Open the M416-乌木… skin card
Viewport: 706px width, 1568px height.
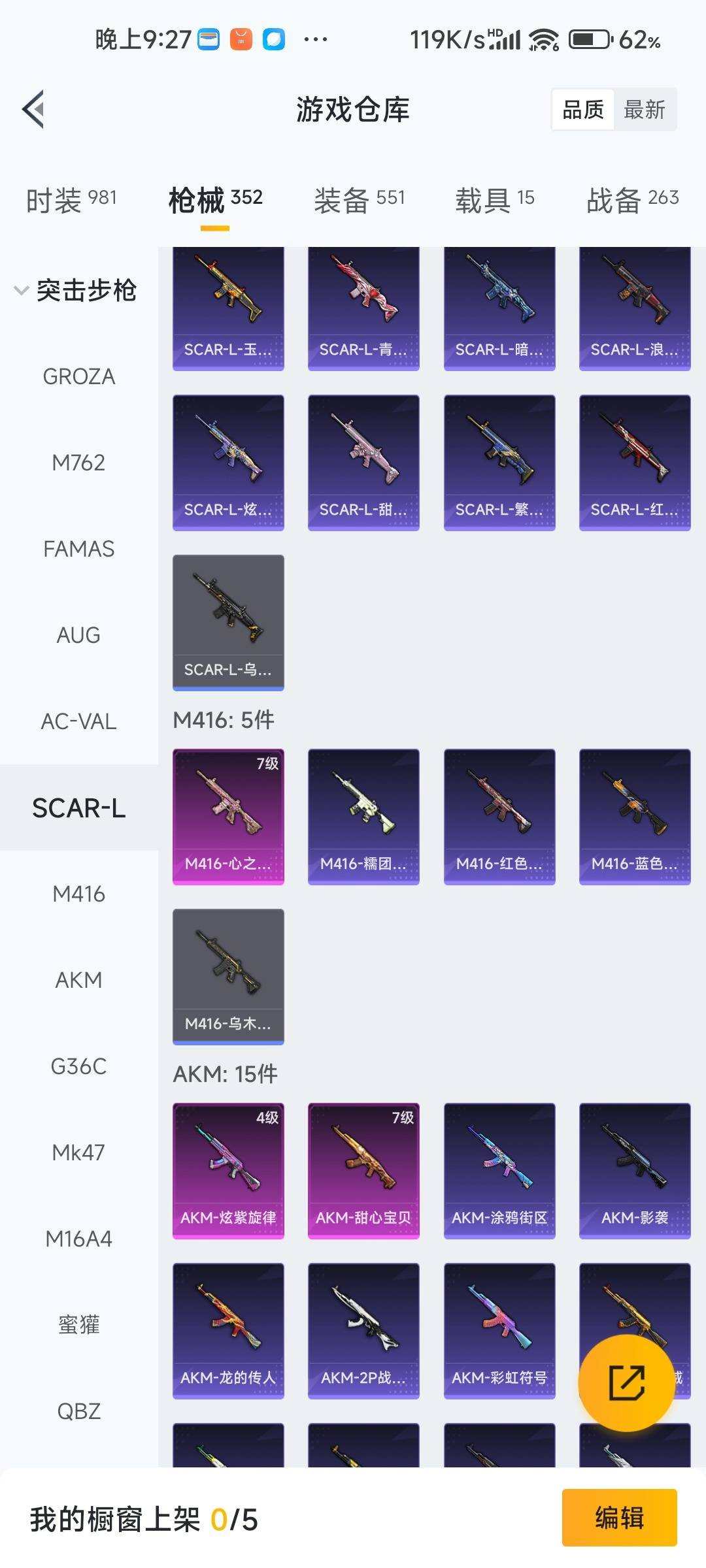tap(228, 976)
